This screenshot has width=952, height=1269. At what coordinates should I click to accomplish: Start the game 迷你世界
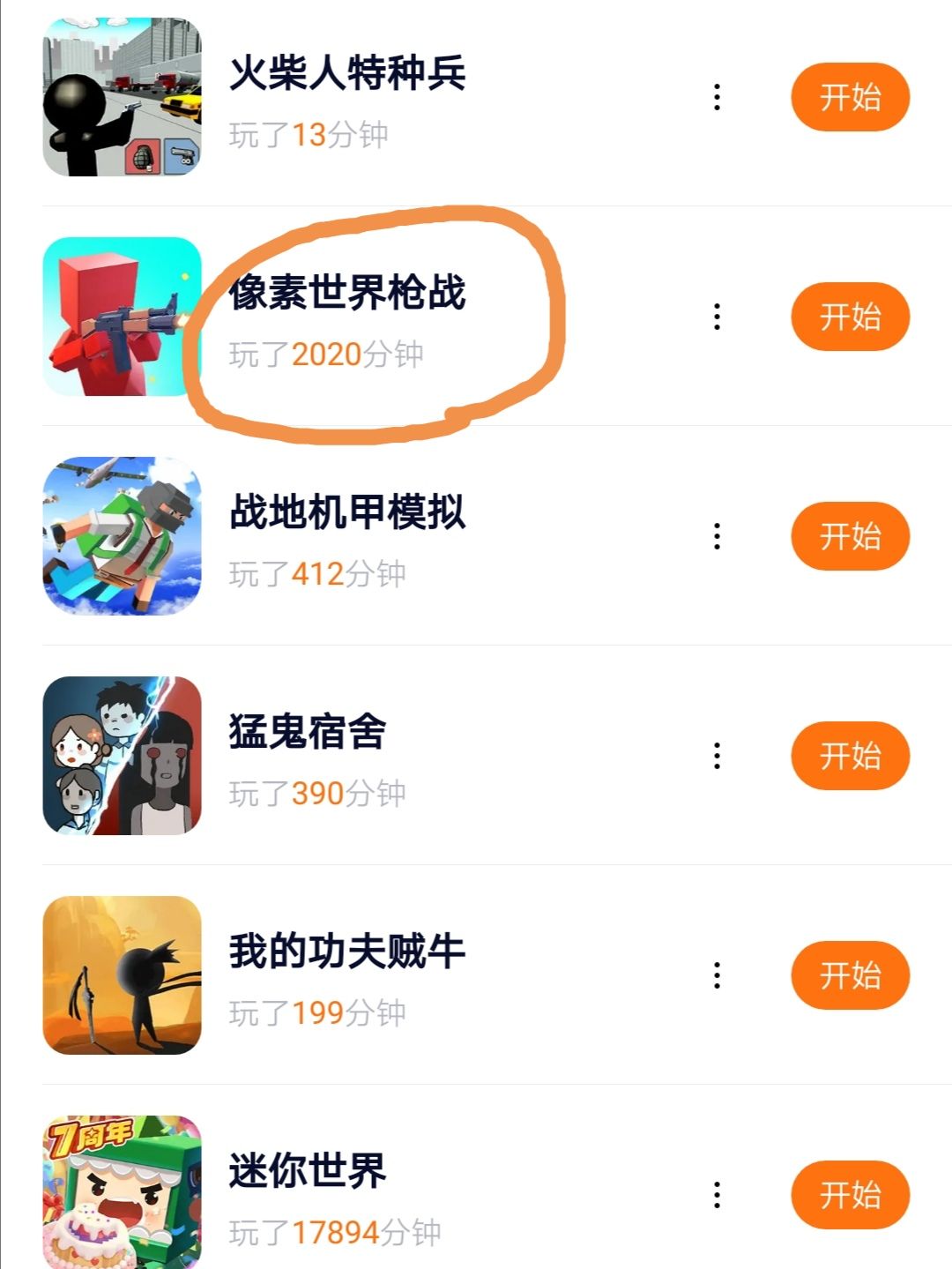pyautogui.click(x=850, y=1195)
